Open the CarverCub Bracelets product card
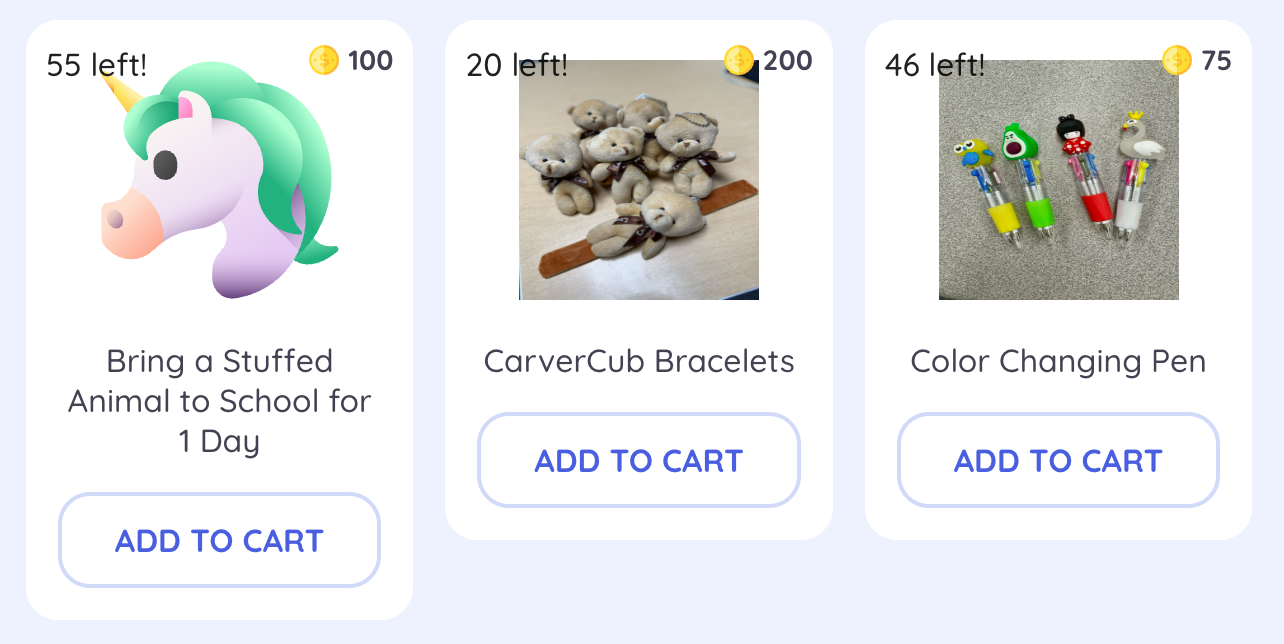Screen dimensions: 1284x644 tap(638, 180)
